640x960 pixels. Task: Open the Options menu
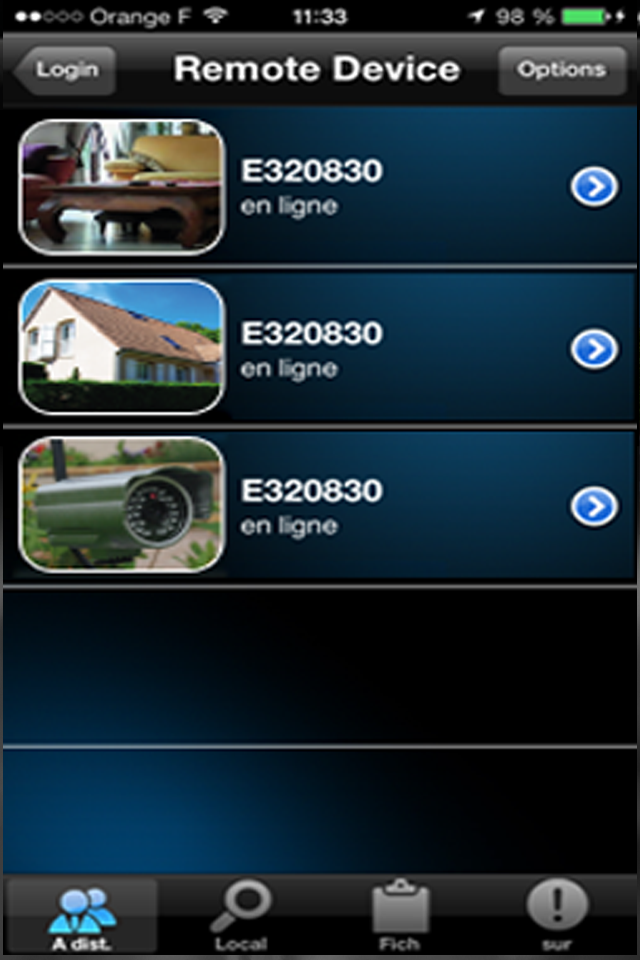[x=561, y=70]
